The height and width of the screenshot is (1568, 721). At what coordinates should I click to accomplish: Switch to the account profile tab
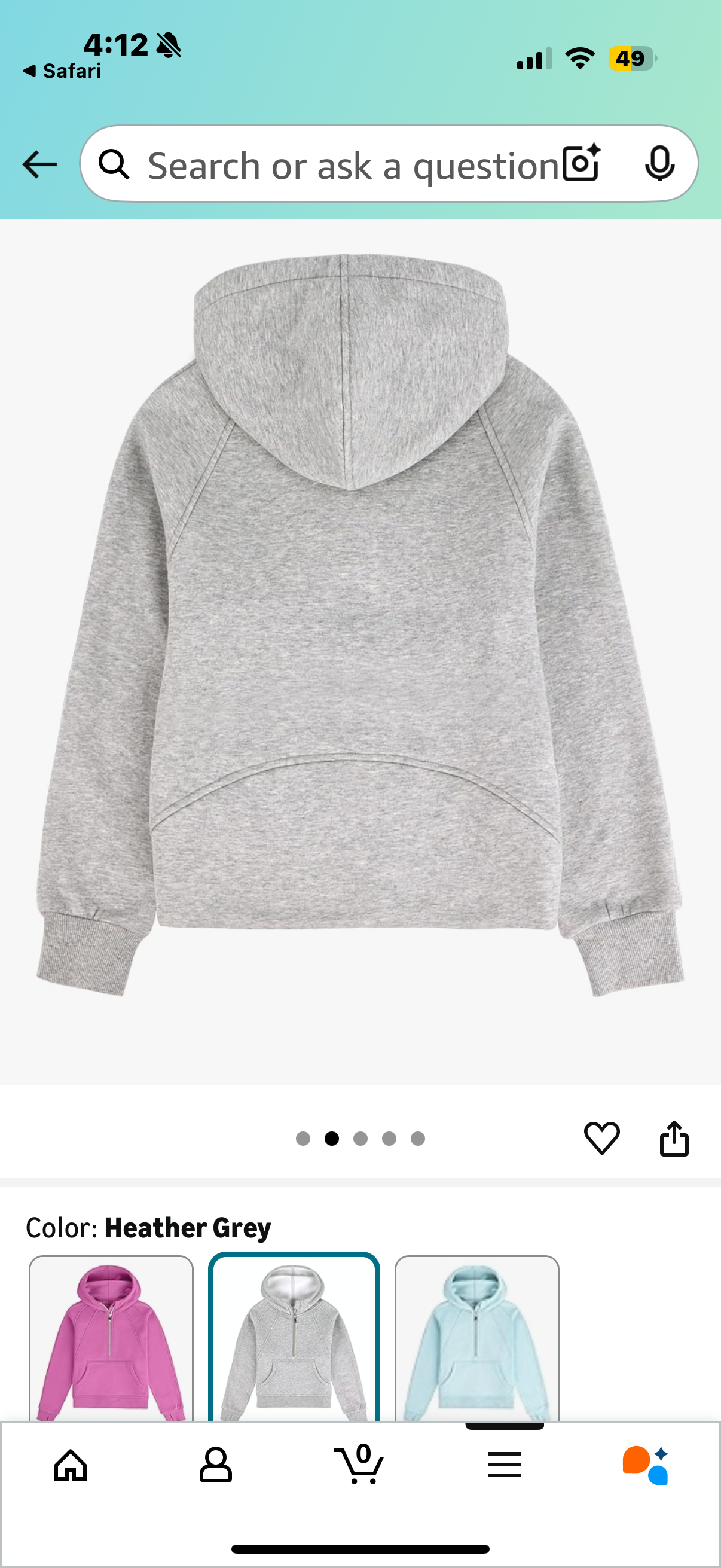tap(215, 1465)
